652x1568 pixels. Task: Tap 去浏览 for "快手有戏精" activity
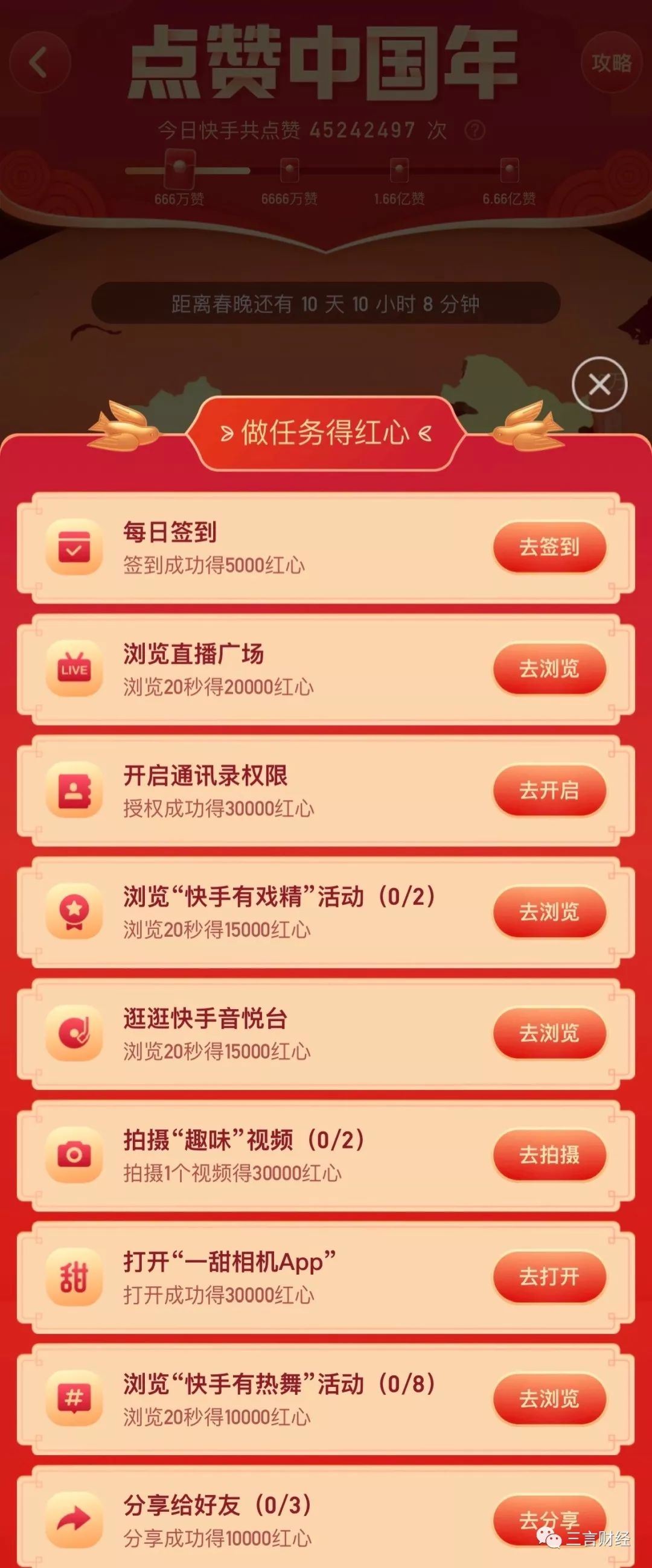click(549, 912)
